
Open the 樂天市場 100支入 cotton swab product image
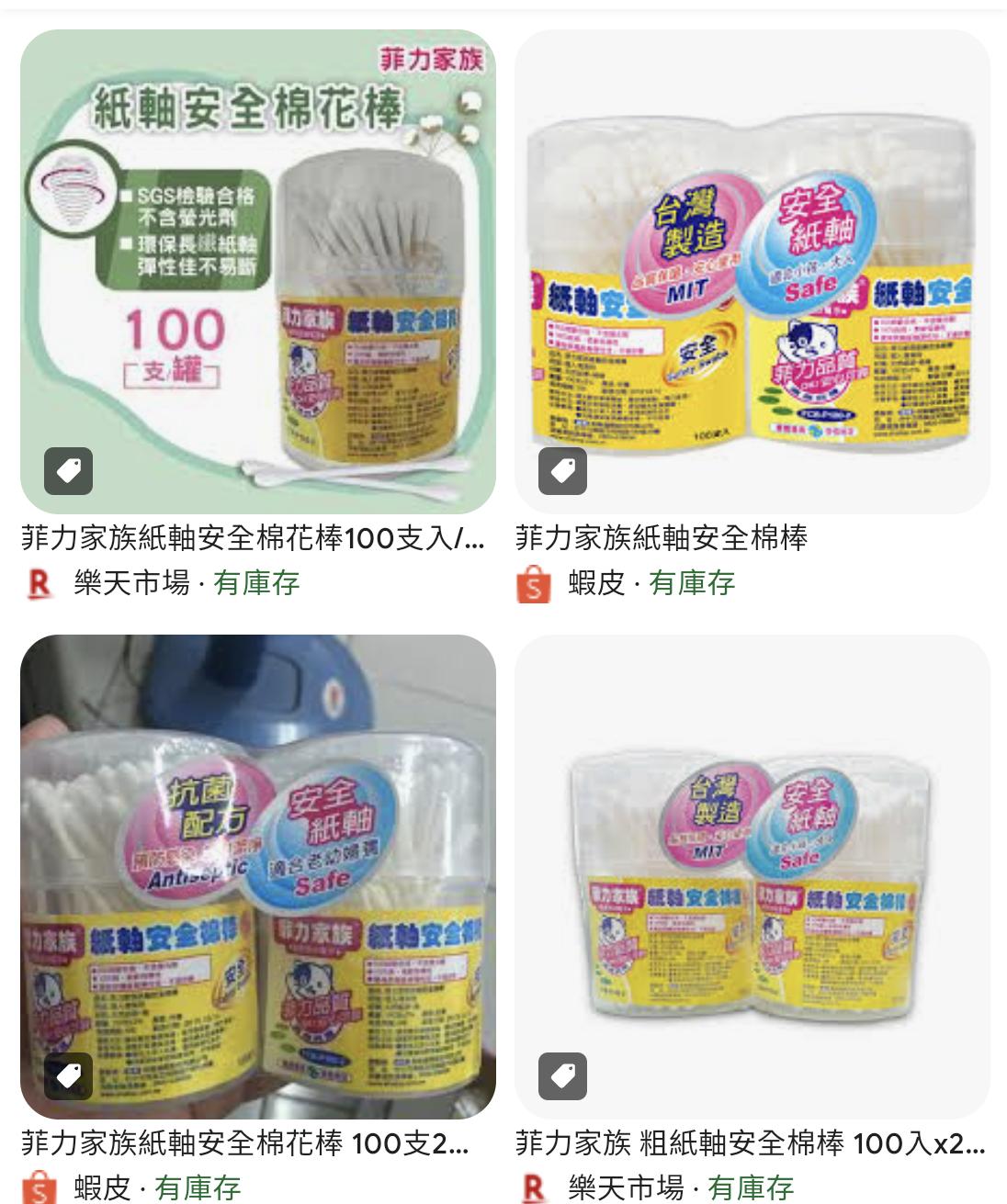pyautogui.click(x=257, y=271)
